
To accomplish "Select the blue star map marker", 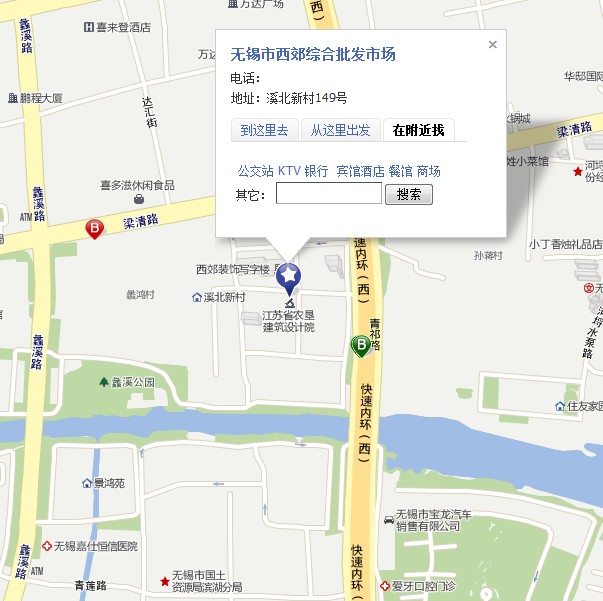I will click(289, 276).
